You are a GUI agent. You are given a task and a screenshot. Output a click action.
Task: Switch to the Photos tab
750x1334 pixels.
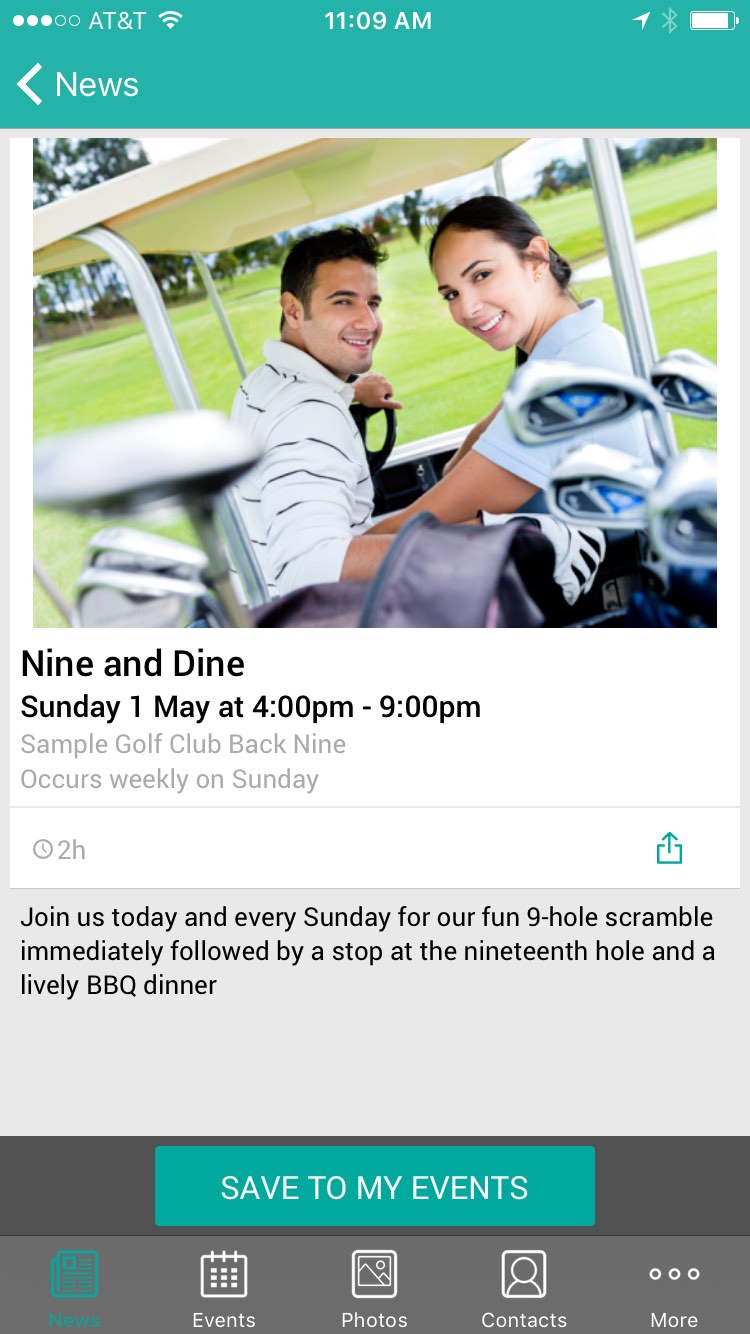374,1288
